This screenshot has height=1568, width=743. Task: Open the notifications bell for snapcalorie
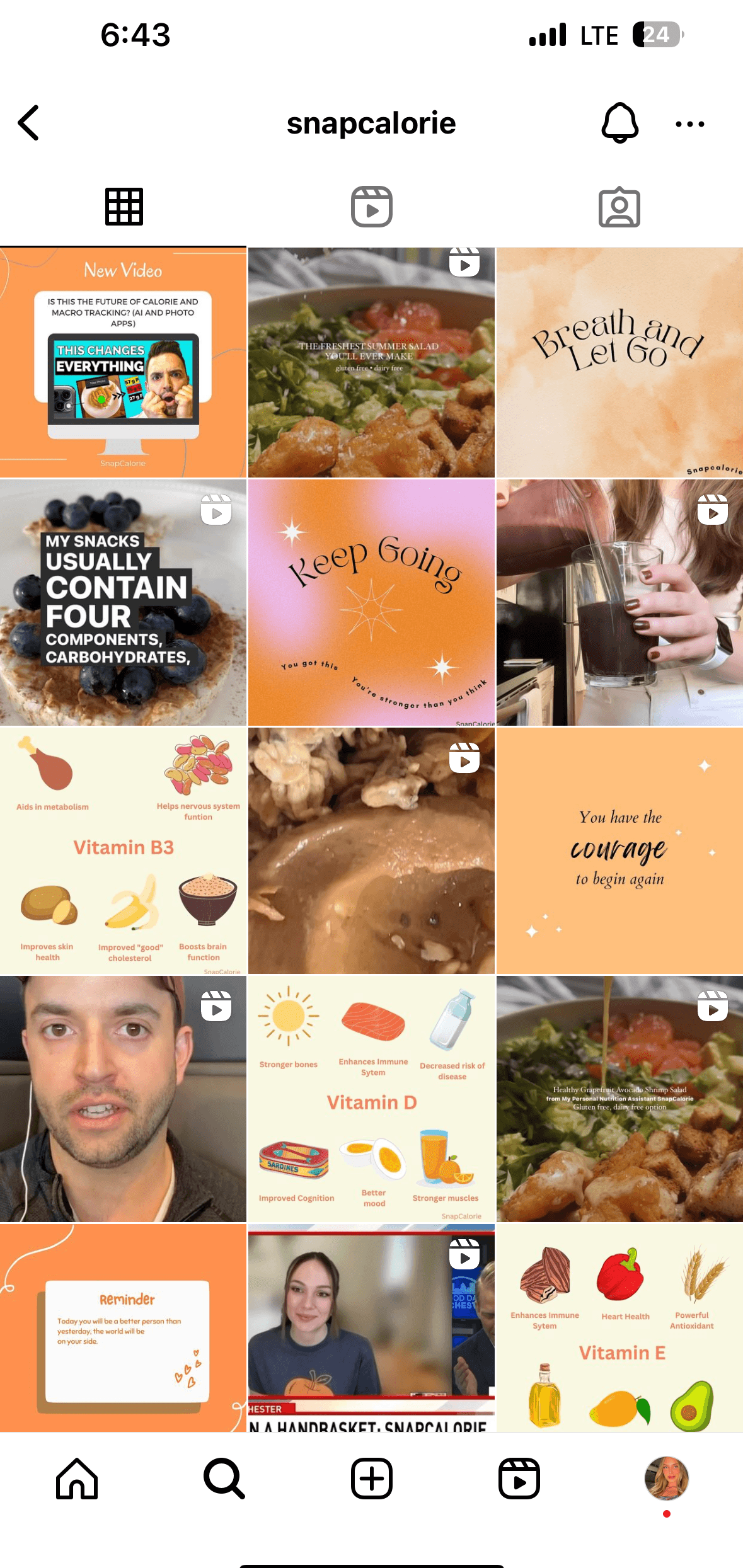tap(619, 123)
